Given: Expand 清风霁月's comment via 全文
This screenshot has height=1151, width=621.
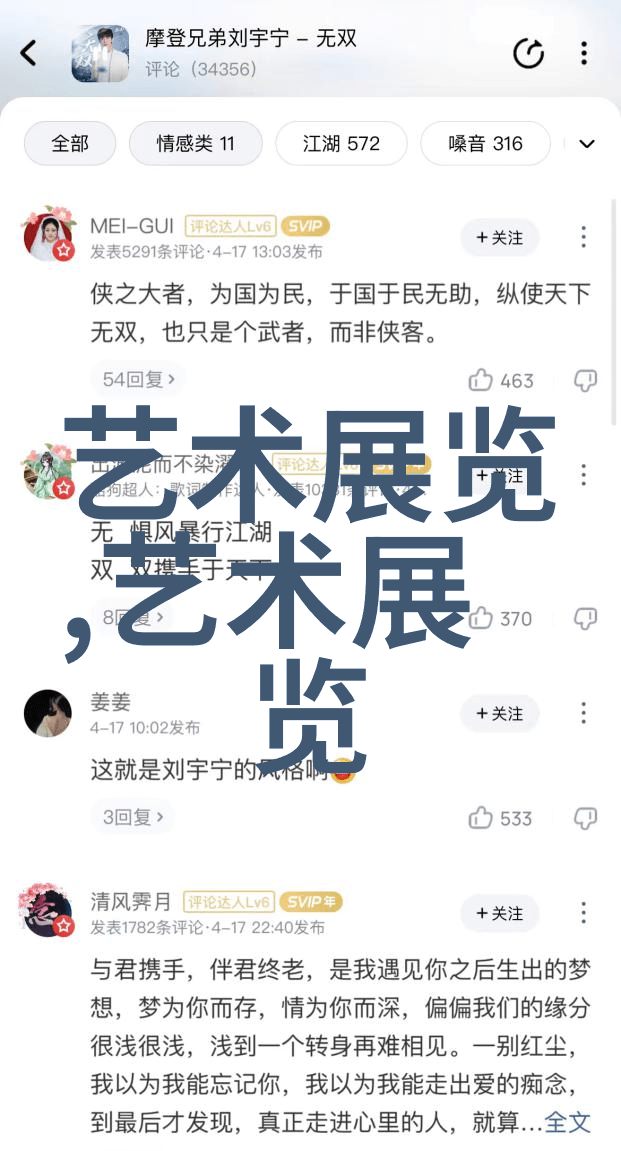Looking at the screenshot, I should [568, 1122].
